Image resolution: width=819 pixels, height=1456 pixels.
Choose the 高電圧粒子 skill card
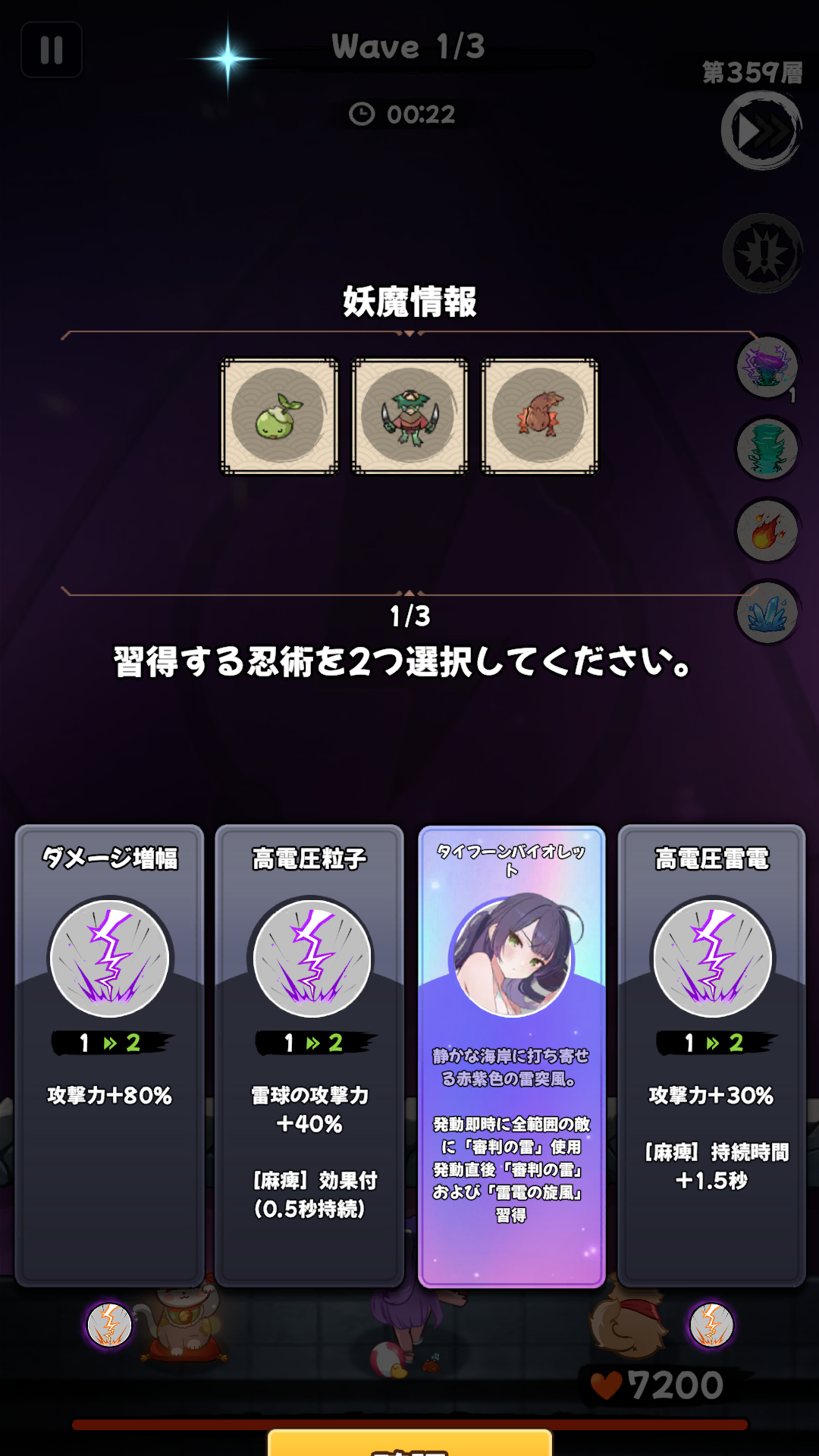(309, 1054)
